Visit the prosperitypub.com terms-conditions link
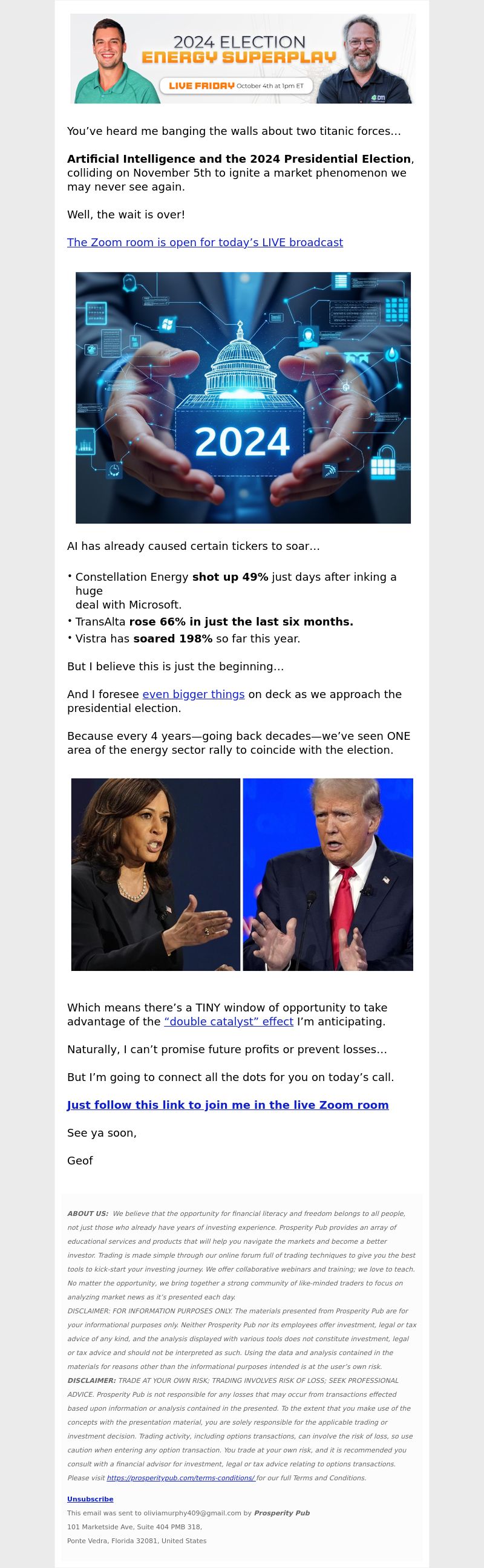Image resolution: width=484 pixels, height=1568 pixels. (x=180, y=1478)
